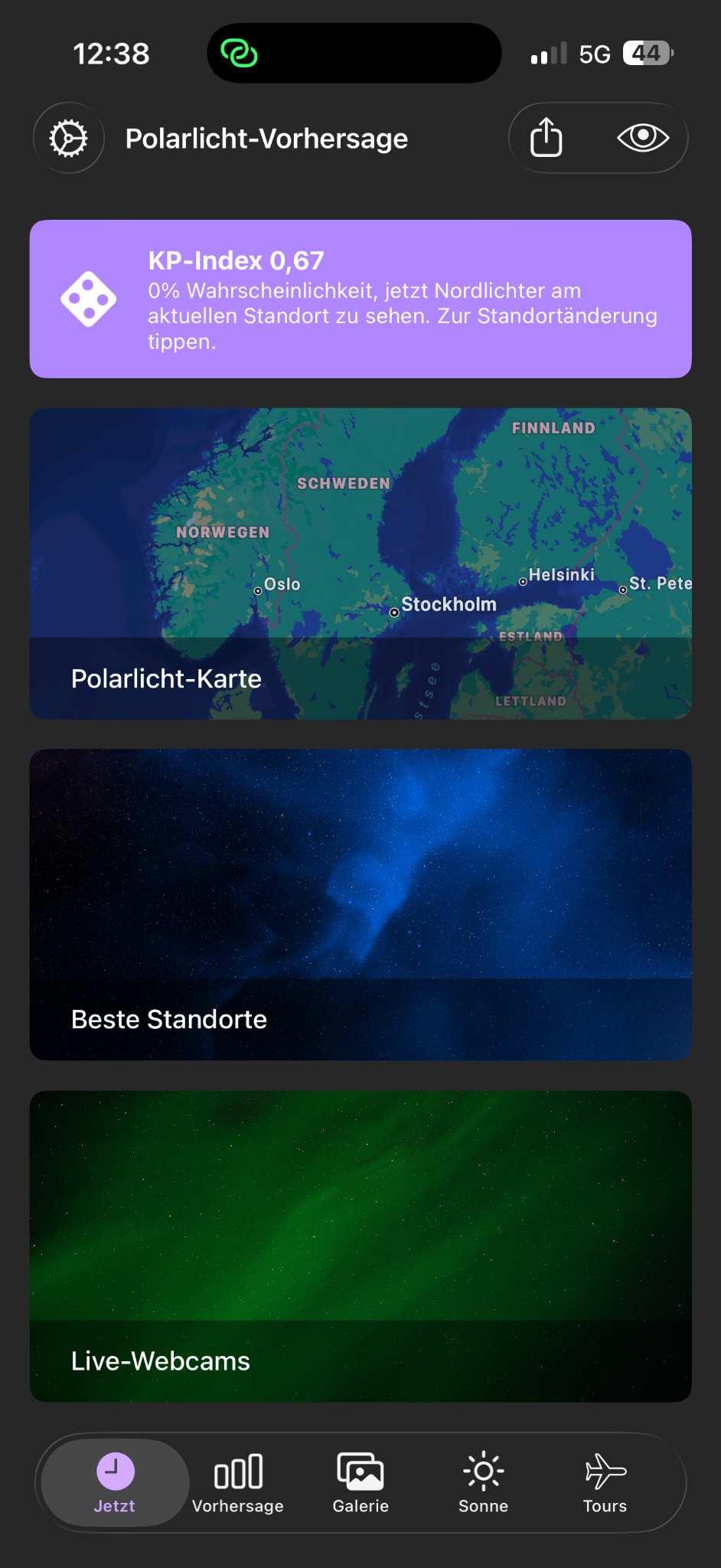
Task: Open the Beste Standorte card
Action: point(360,905)
